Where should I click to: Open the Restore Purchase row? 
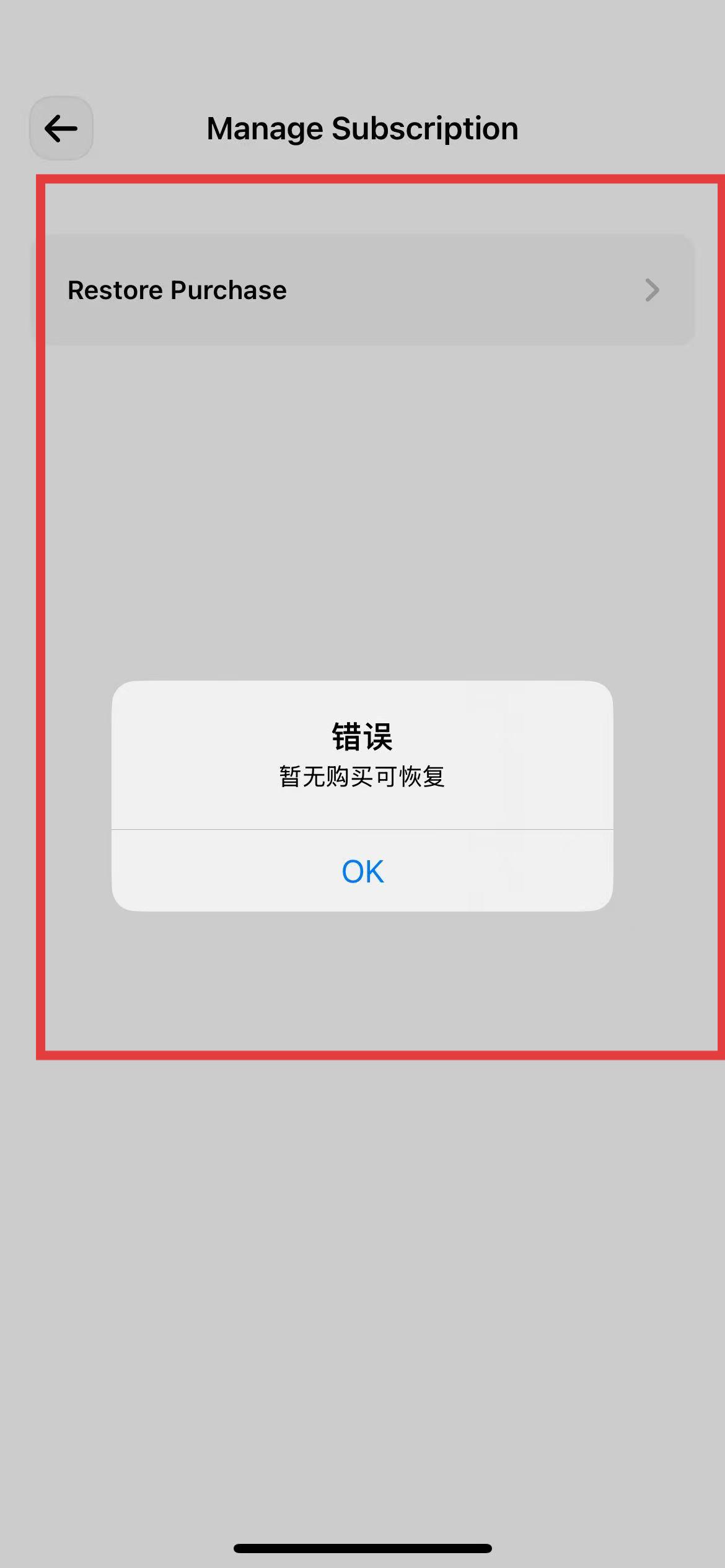pyautogui.click(x=362, y=290)
